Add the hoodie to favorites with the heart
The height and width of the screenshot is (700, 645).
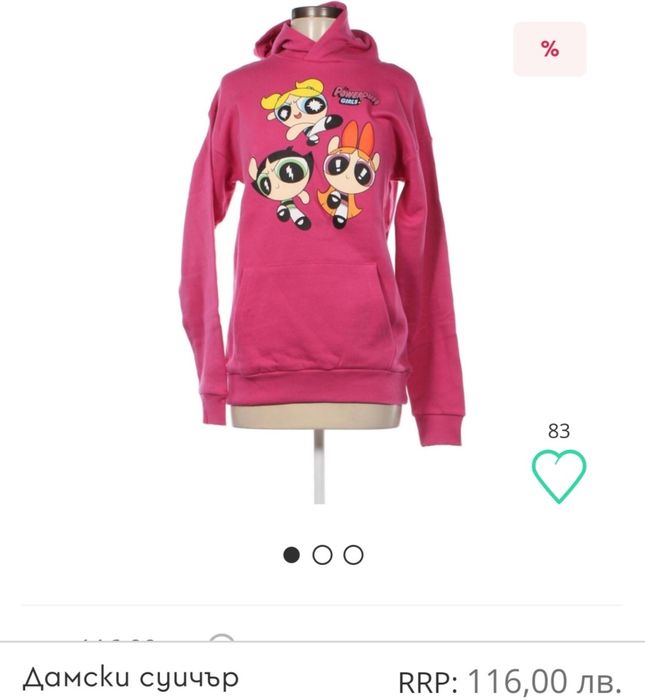pos(559,474)
